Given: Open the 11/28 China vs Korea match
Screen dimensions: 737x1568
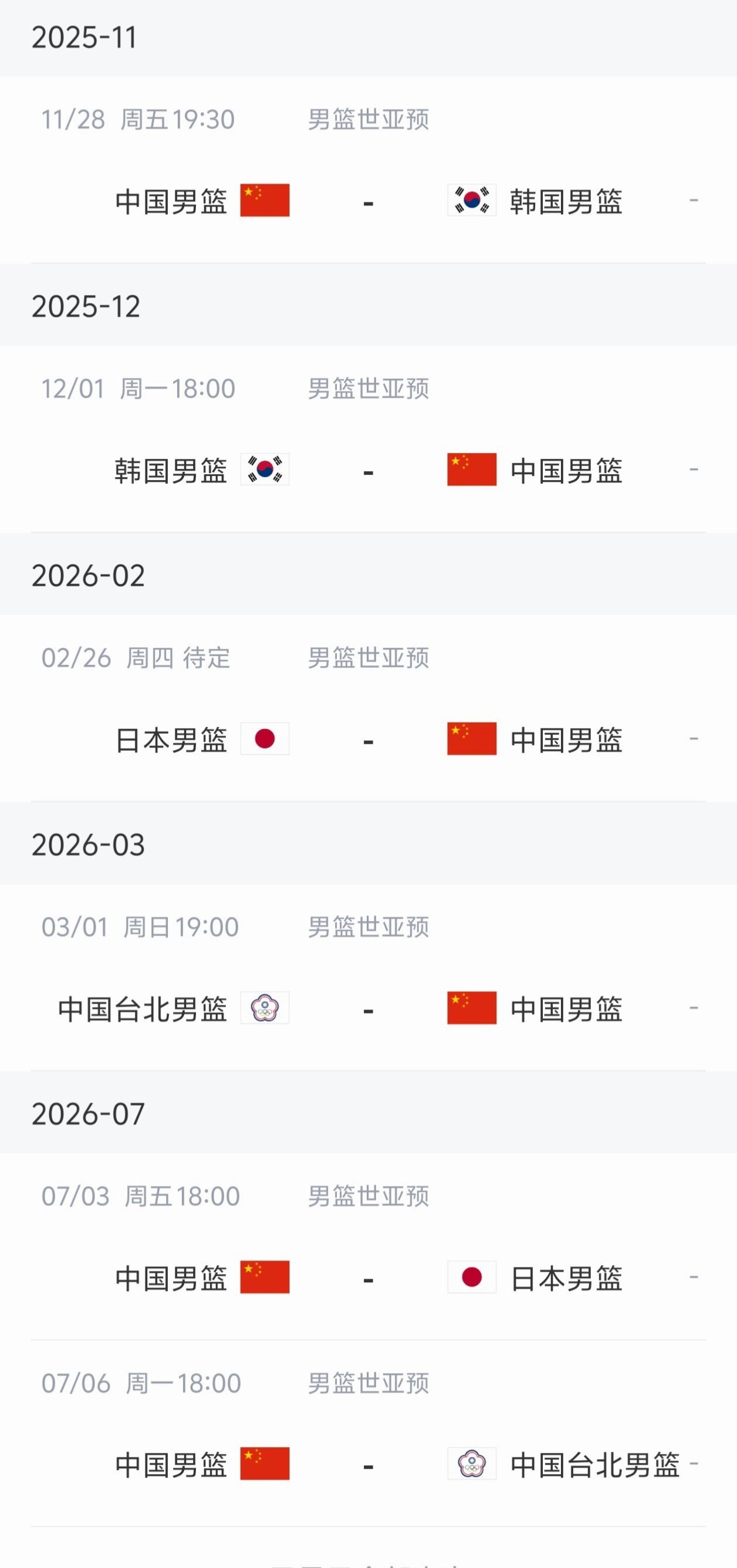Looking at the screenshot, I should tap(368, 201).
